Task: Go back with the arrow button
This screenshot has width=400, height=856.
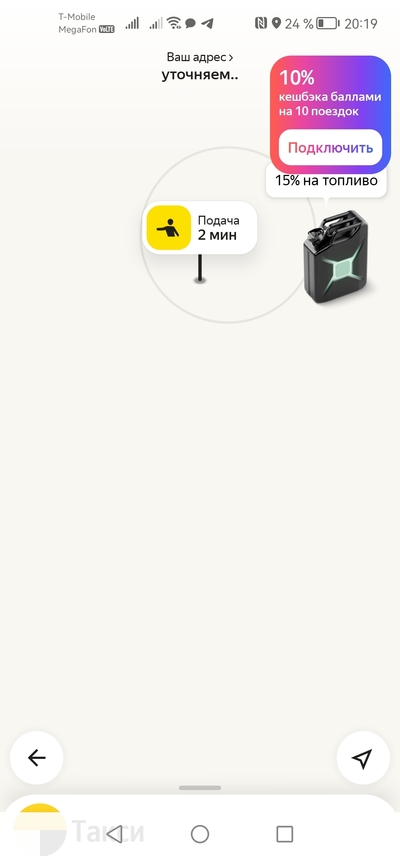Action: click(37, 757)
